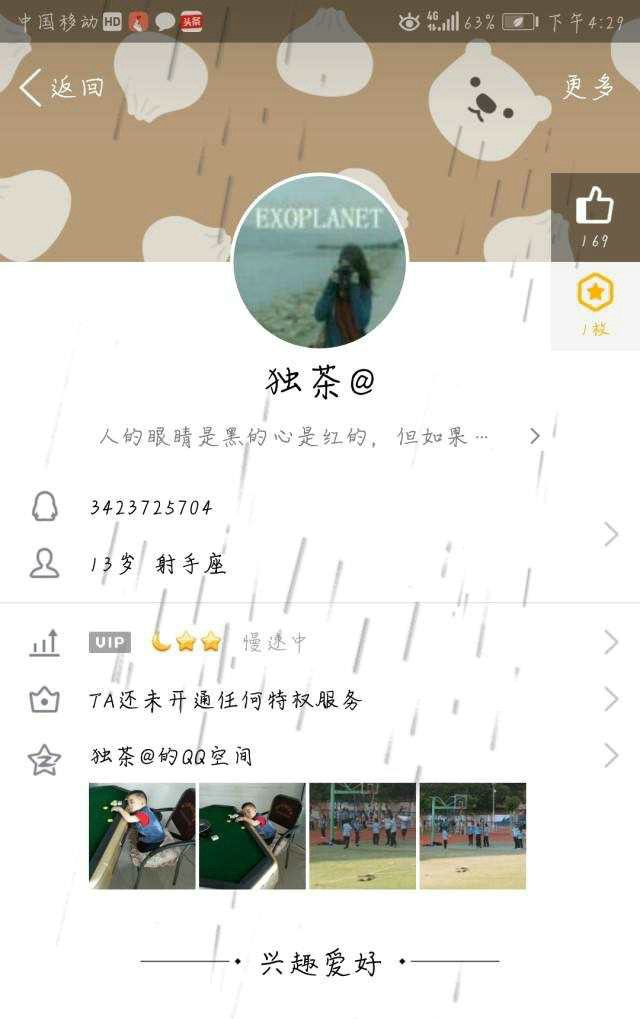This screenshot has width=640, height=1019.
Task: Open third QQ空间 photo of playground
Action: tap(362, 836)
